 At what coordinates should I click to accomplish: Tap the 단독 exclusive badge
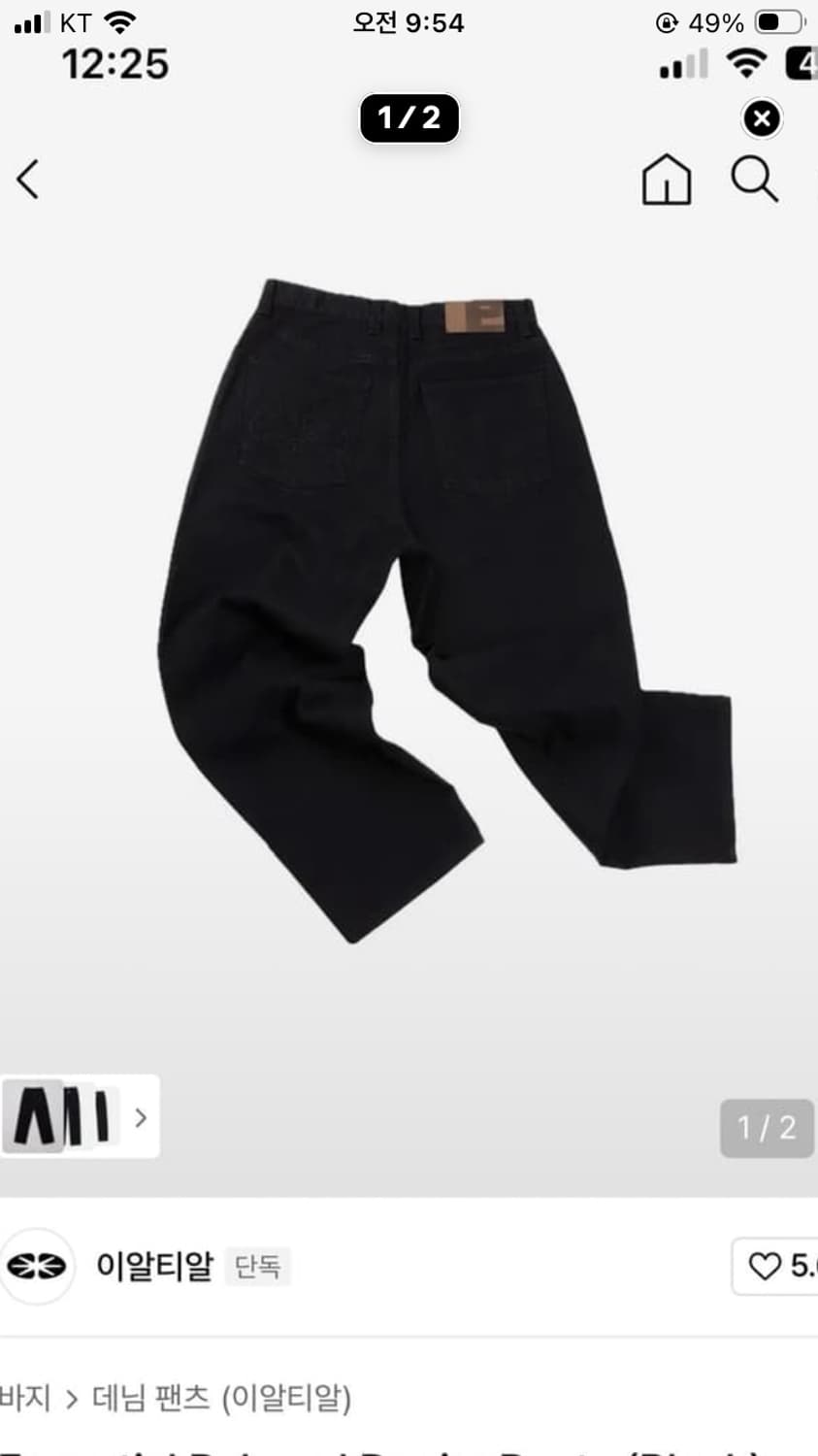click(257, 1267)
